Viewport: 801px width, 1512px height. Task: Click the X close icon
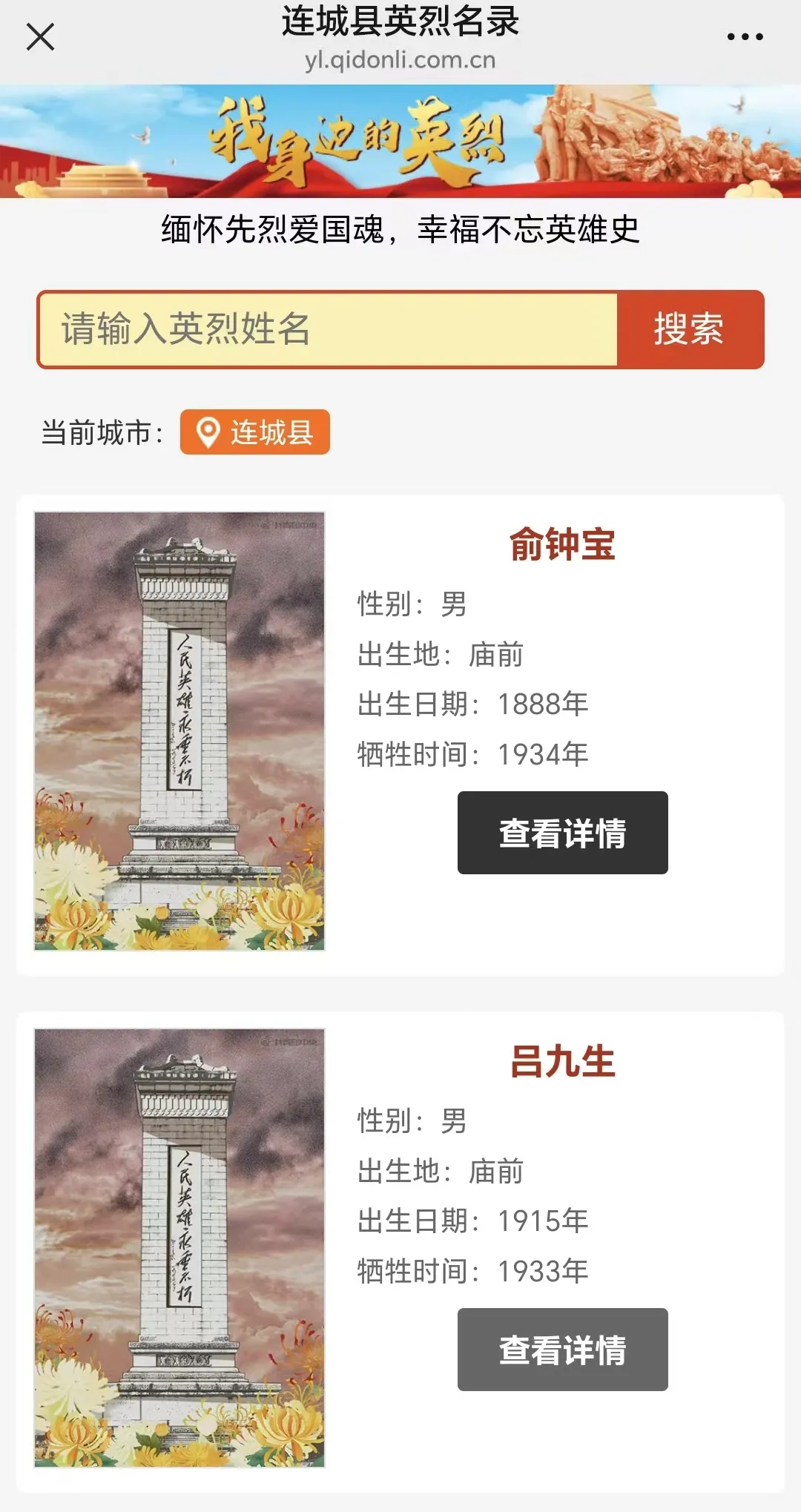click(41, 36)
